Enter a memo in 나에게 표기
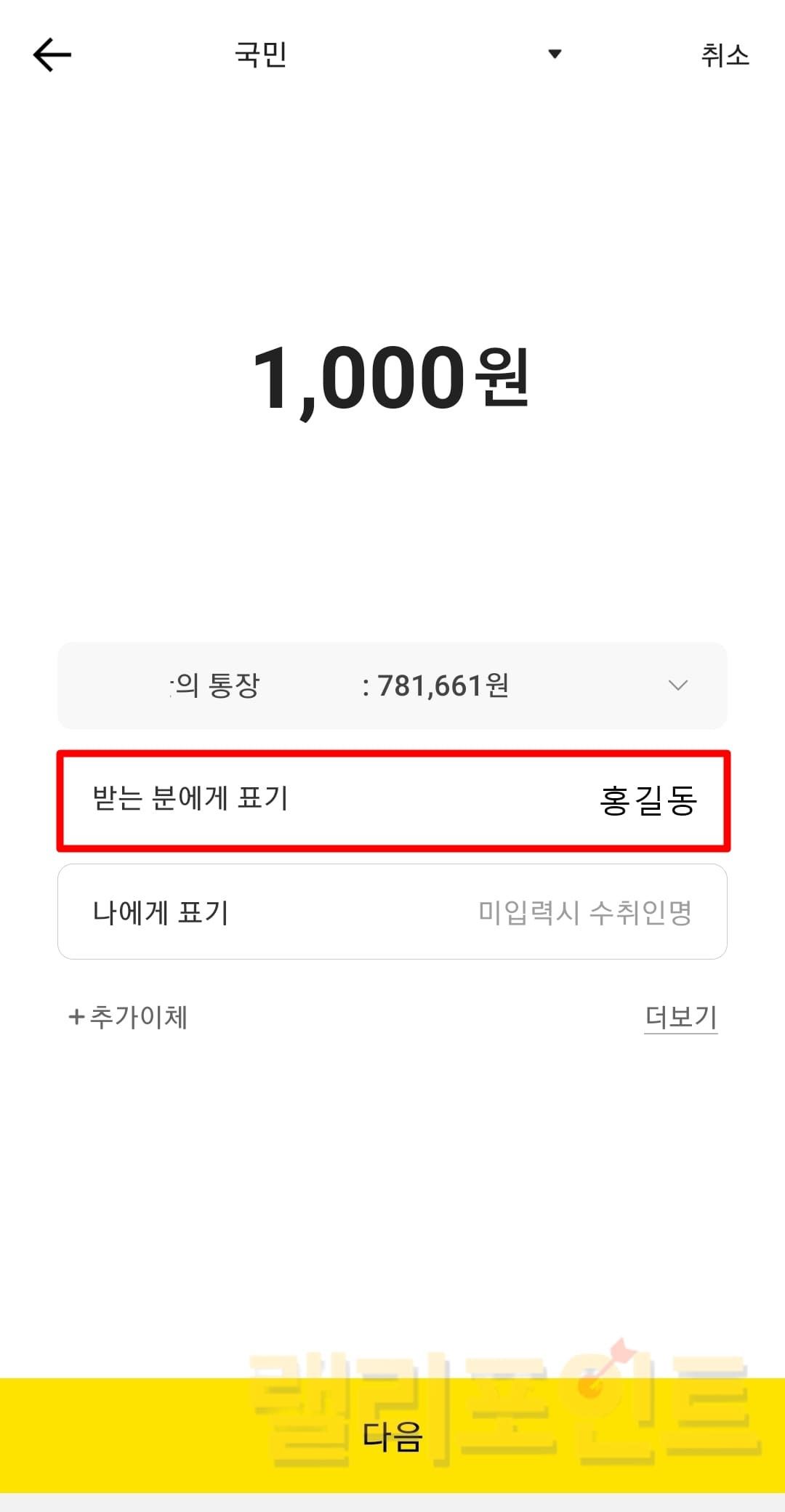 tap(392, 912)
